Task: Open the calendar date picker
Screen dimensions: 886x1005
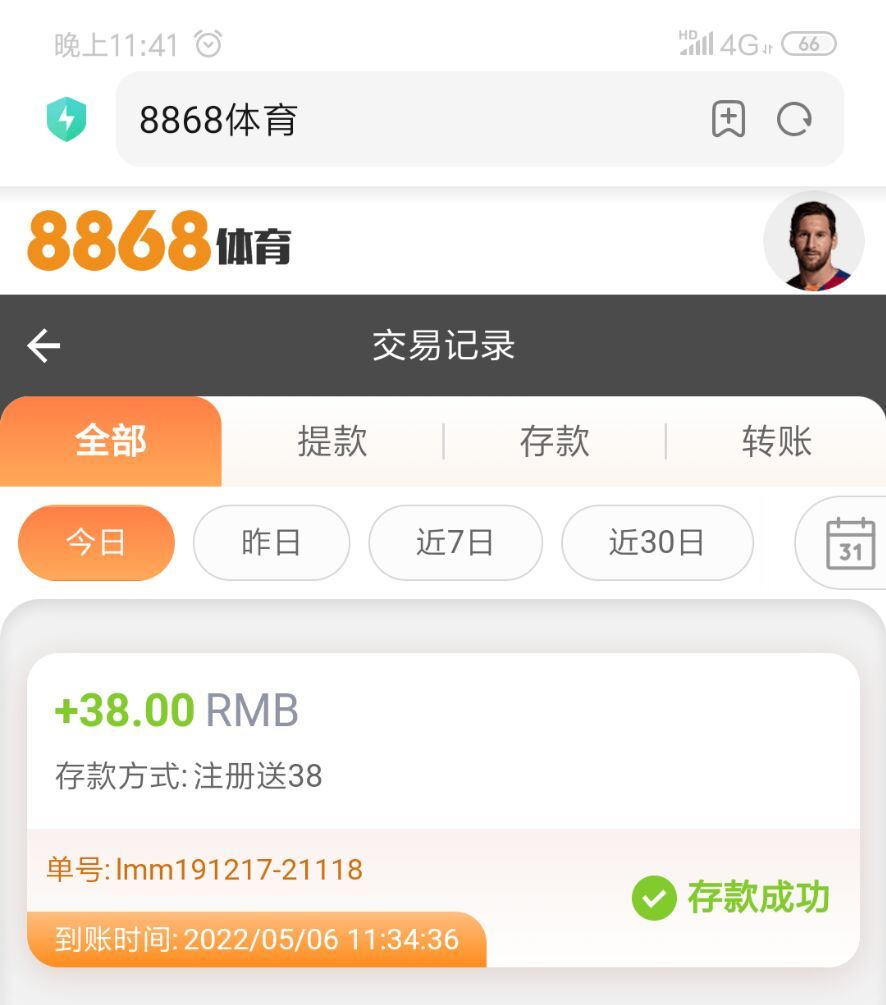Action: click(850, 543)
